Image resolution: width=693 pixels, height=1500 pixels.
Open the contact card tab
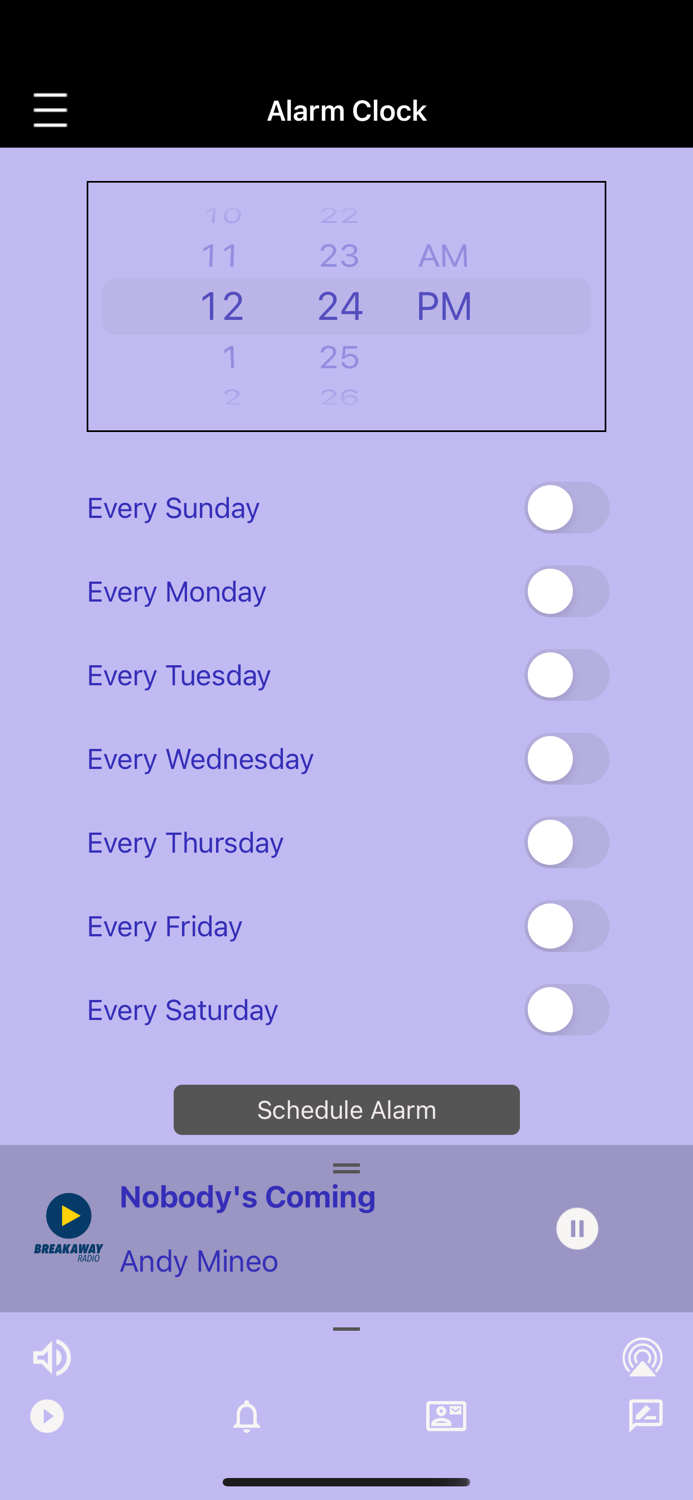point(446,1416)
